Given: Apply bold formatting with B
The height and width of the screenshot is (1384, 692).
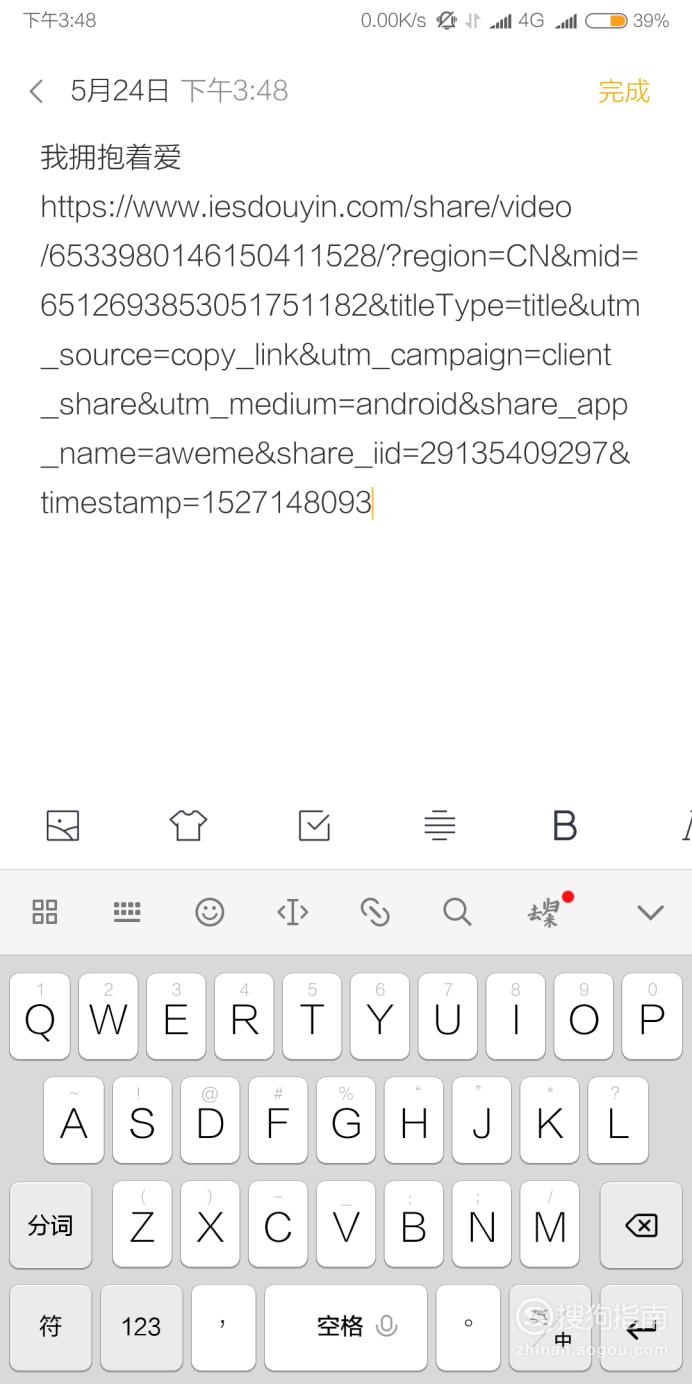Looking at the screenshot, I should click(565, 825).
